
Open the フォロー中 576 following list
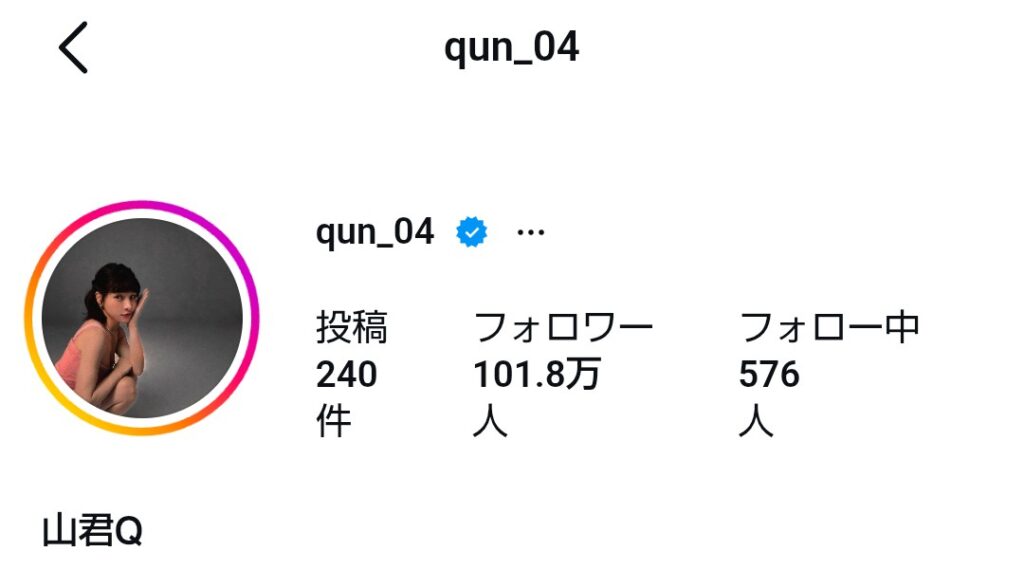(x=828, y=375)
